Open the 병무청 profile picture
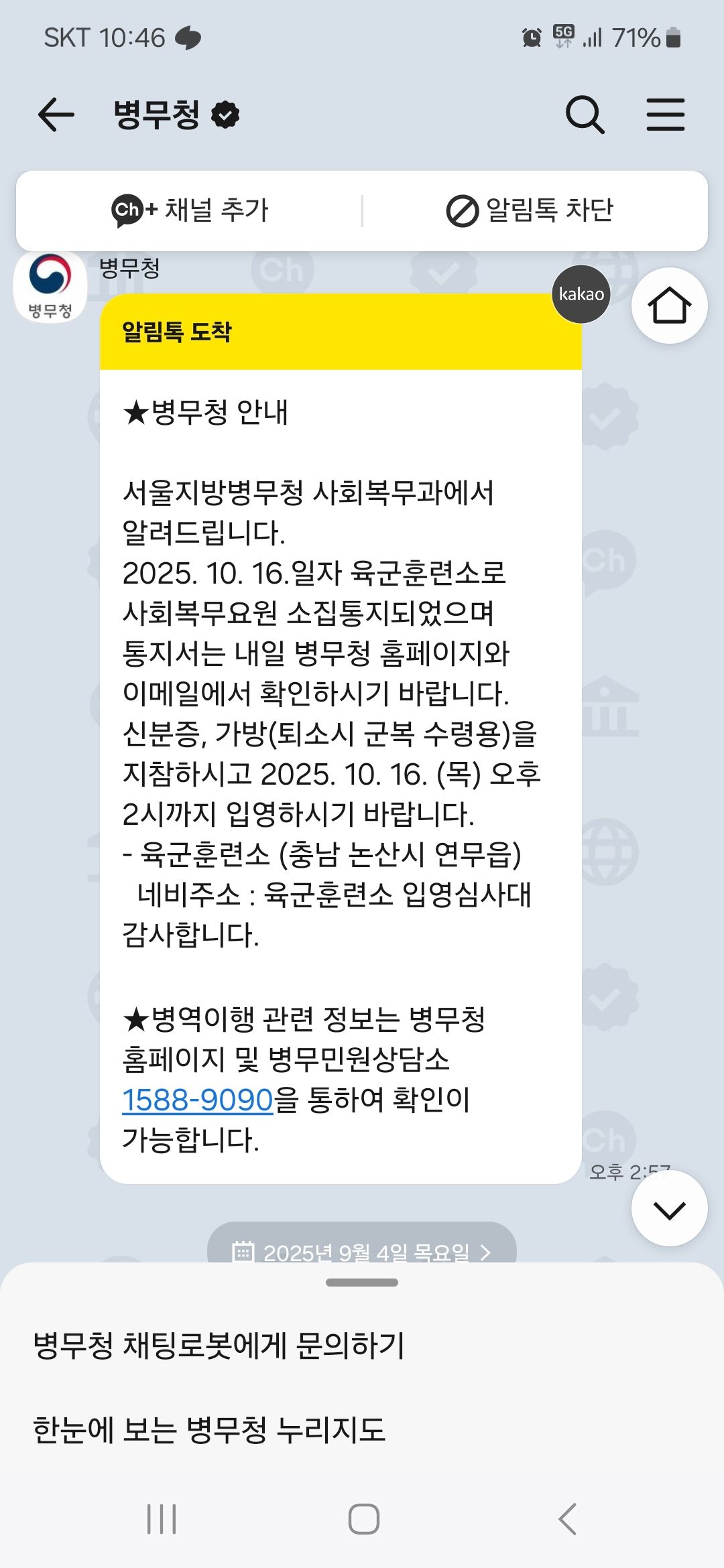Screen dimensions: 724x1568 coord(50,286)
